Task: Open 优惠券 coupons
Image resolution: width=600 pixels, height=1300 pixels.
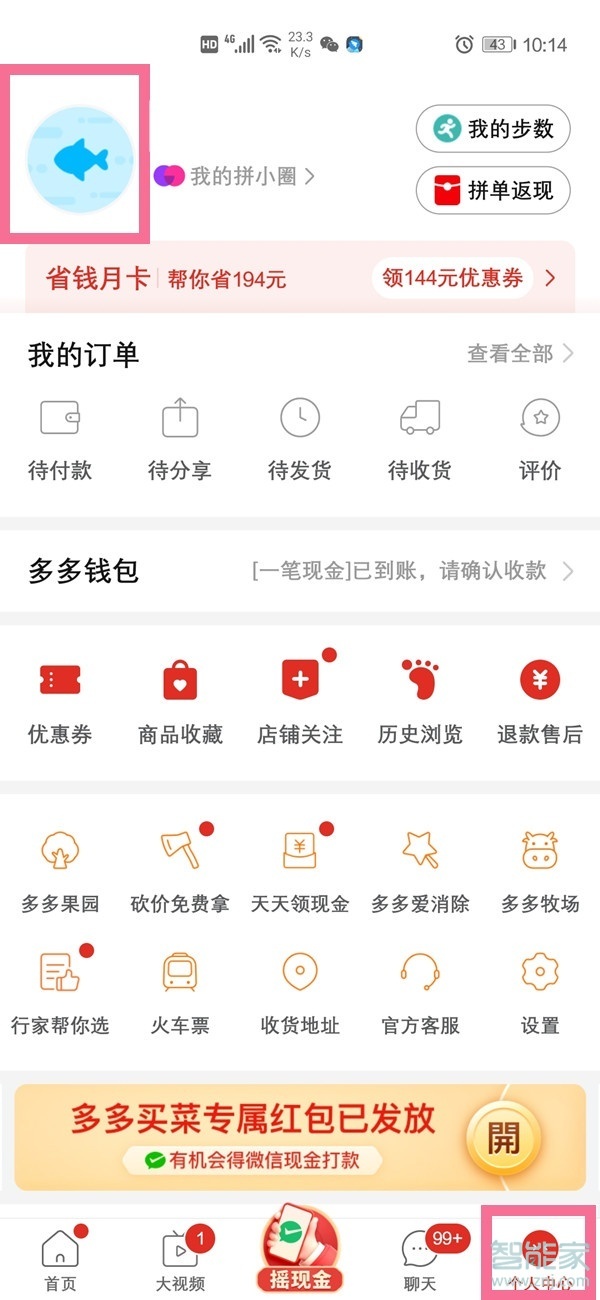Action: coord(60,702)
